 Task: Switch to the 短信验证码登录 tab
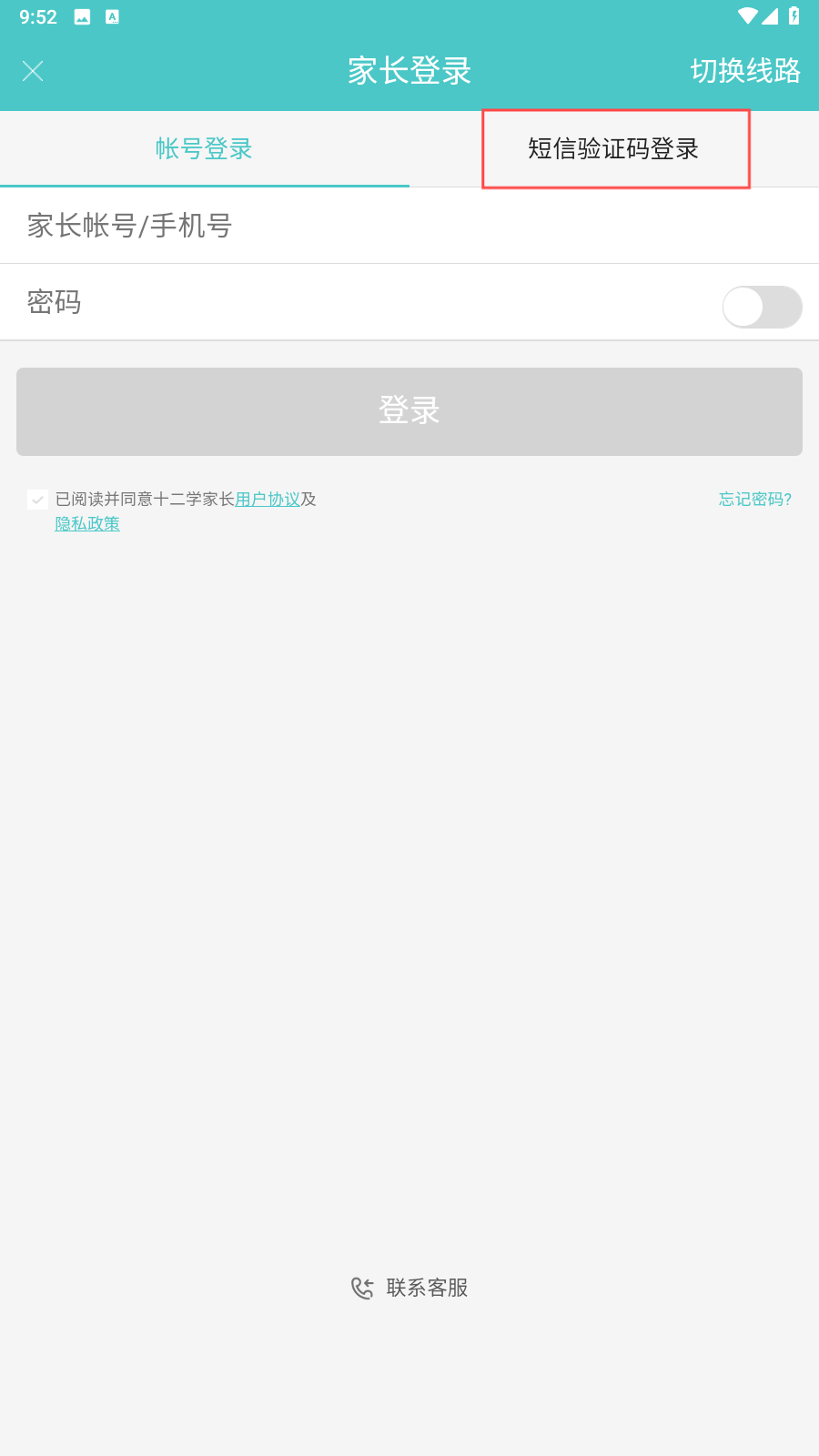pos(614,149)
